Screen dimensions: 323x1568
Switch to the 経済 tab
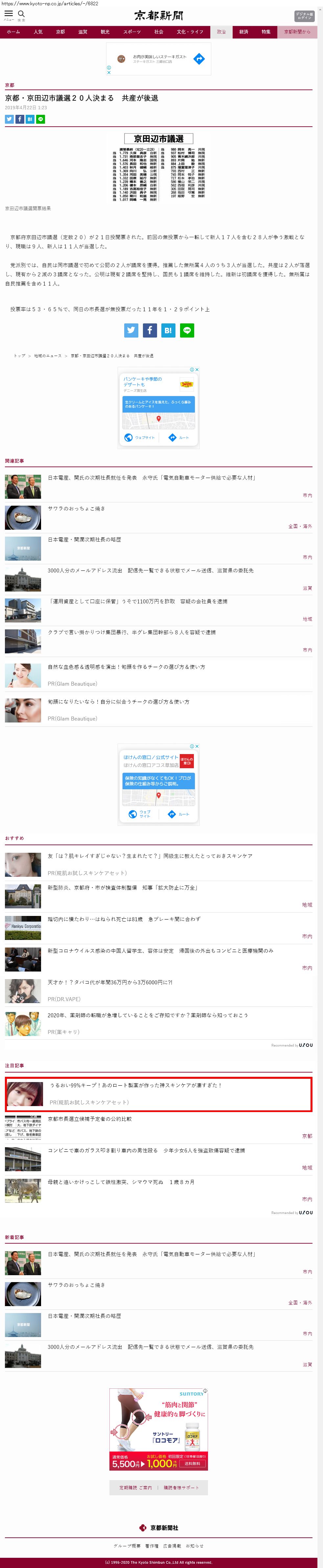click(x=243, y=32)
